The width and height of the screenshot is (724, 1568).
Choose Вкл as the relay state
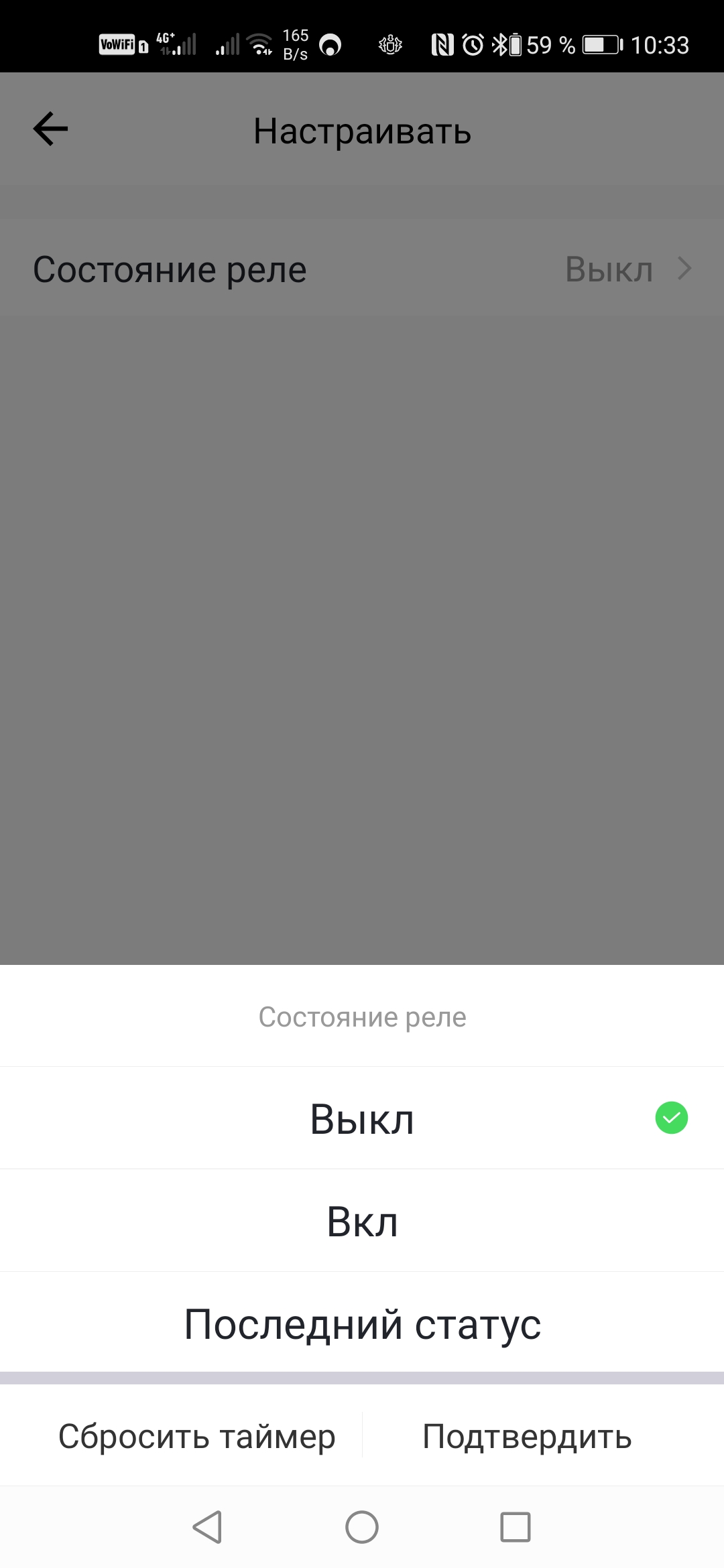point(362,1222)
